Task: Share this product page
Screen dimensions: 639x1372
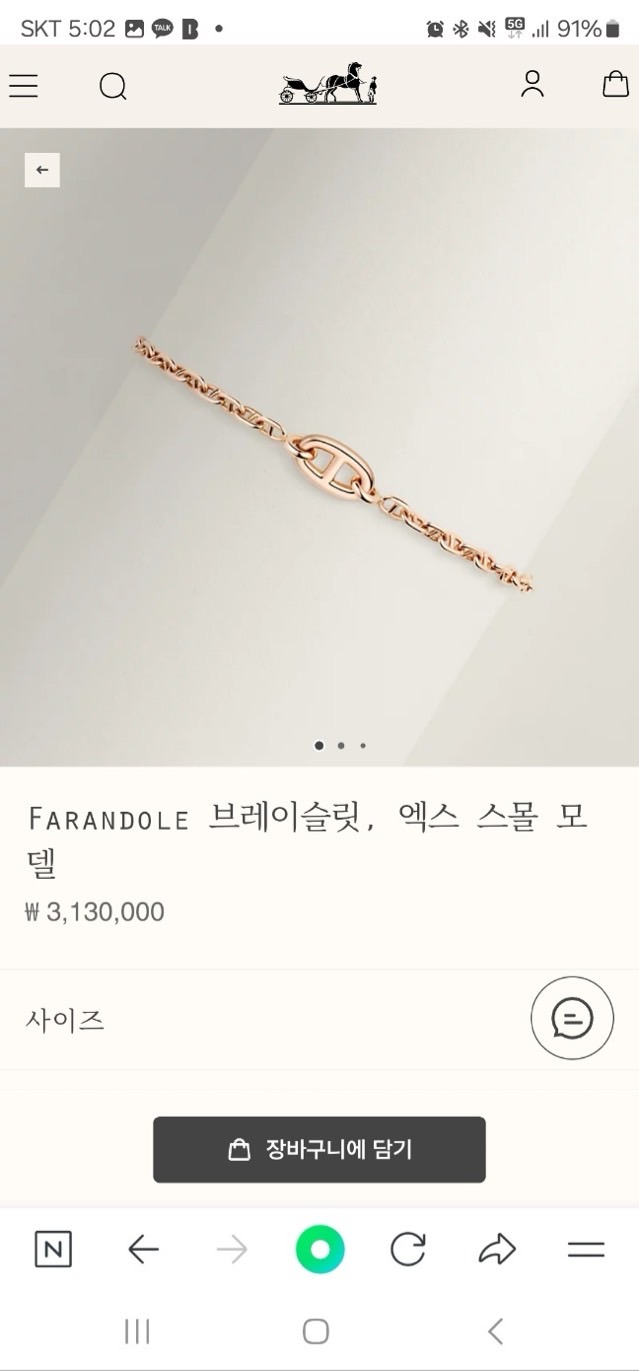Action: 496,1249
